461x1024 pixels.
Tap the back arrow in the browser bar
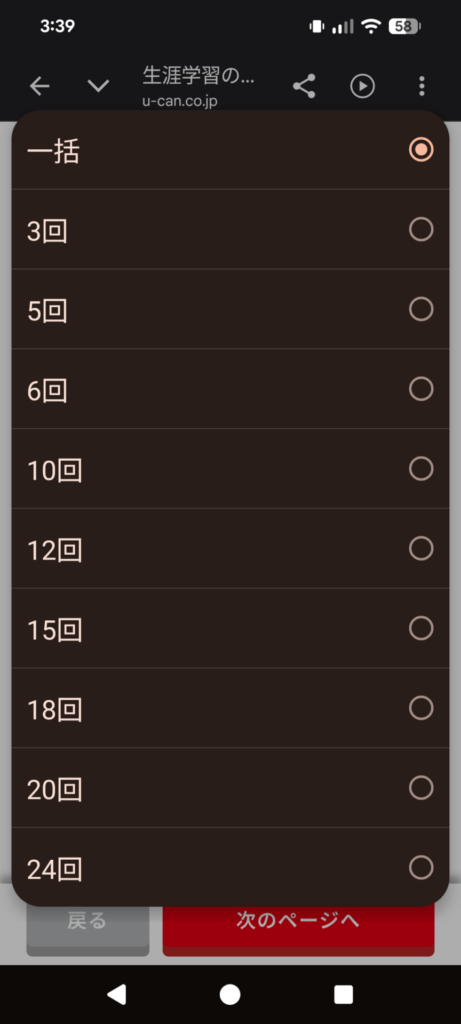pos(40,86)
